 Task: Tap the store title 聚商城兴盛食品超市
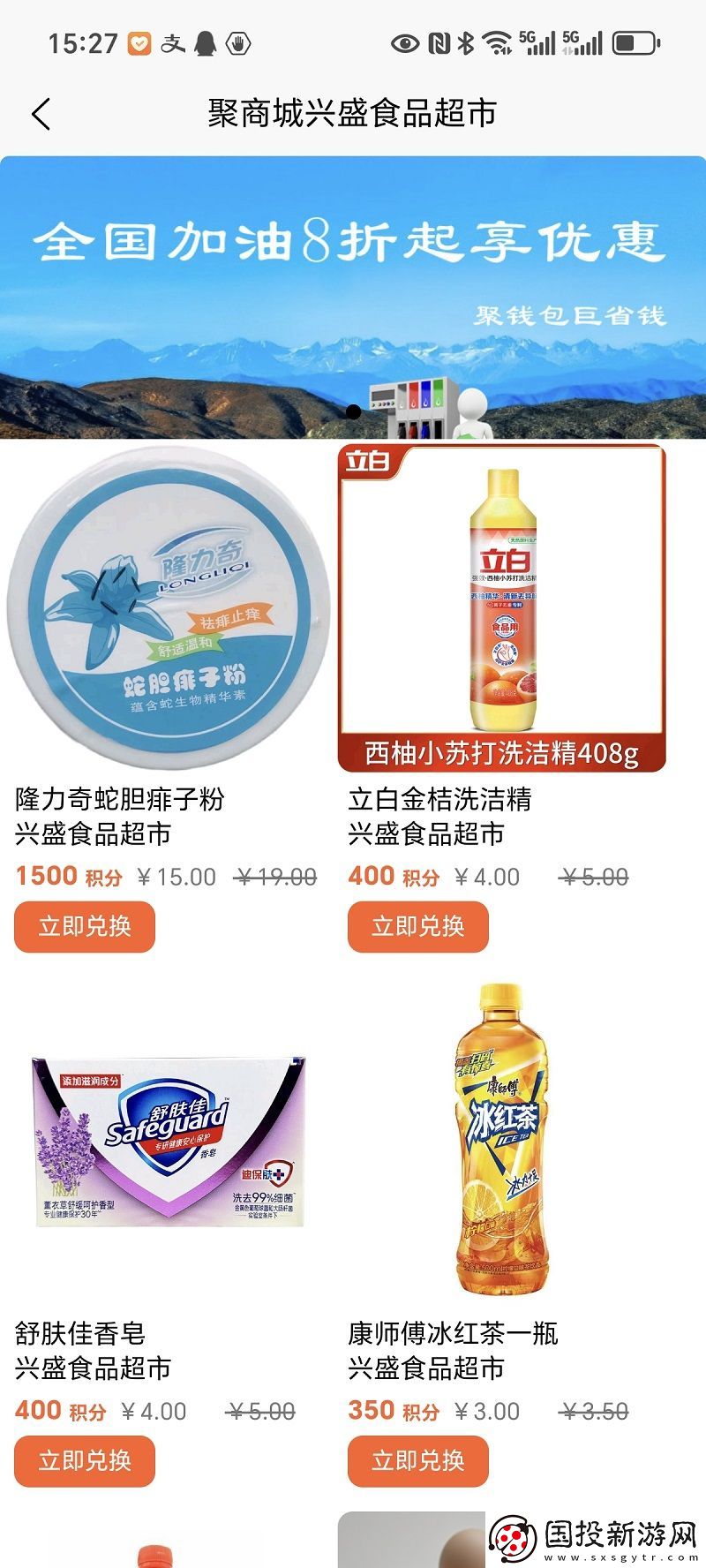tap(353, 114)
